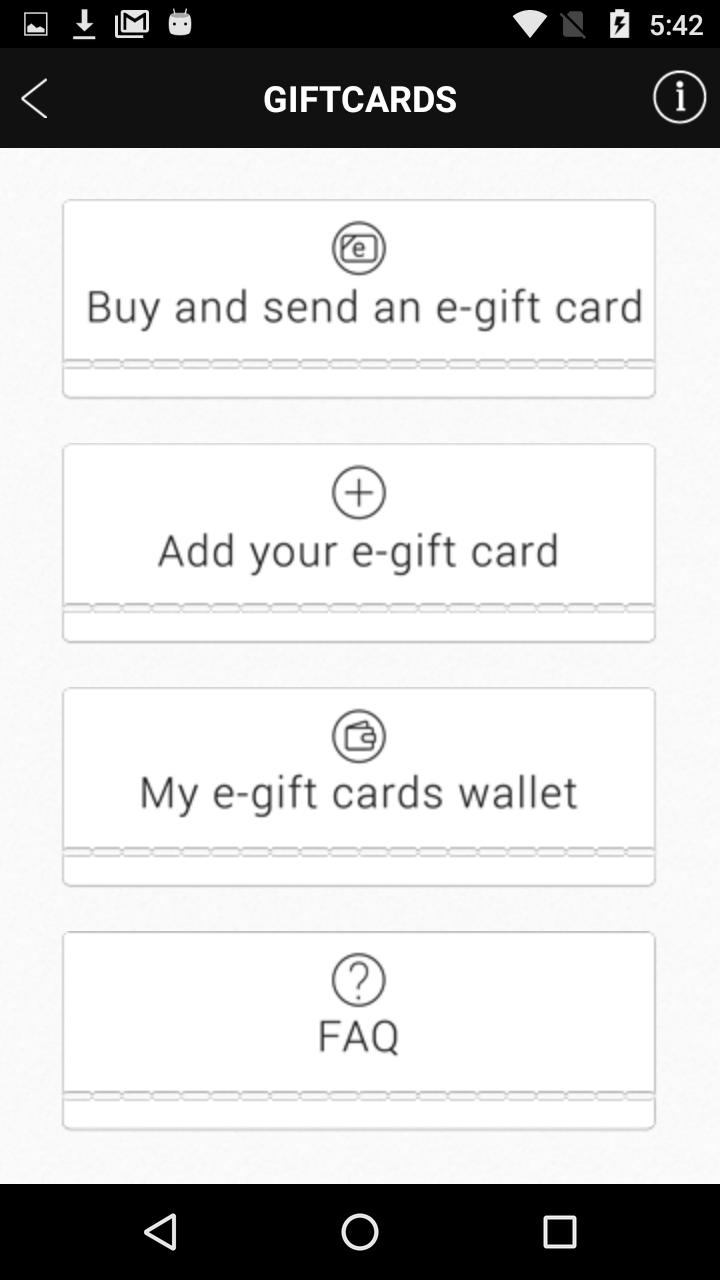This screenshot has width=720, height=1280.
Task: Select Add your e-gift card
Action: (359, 542)
